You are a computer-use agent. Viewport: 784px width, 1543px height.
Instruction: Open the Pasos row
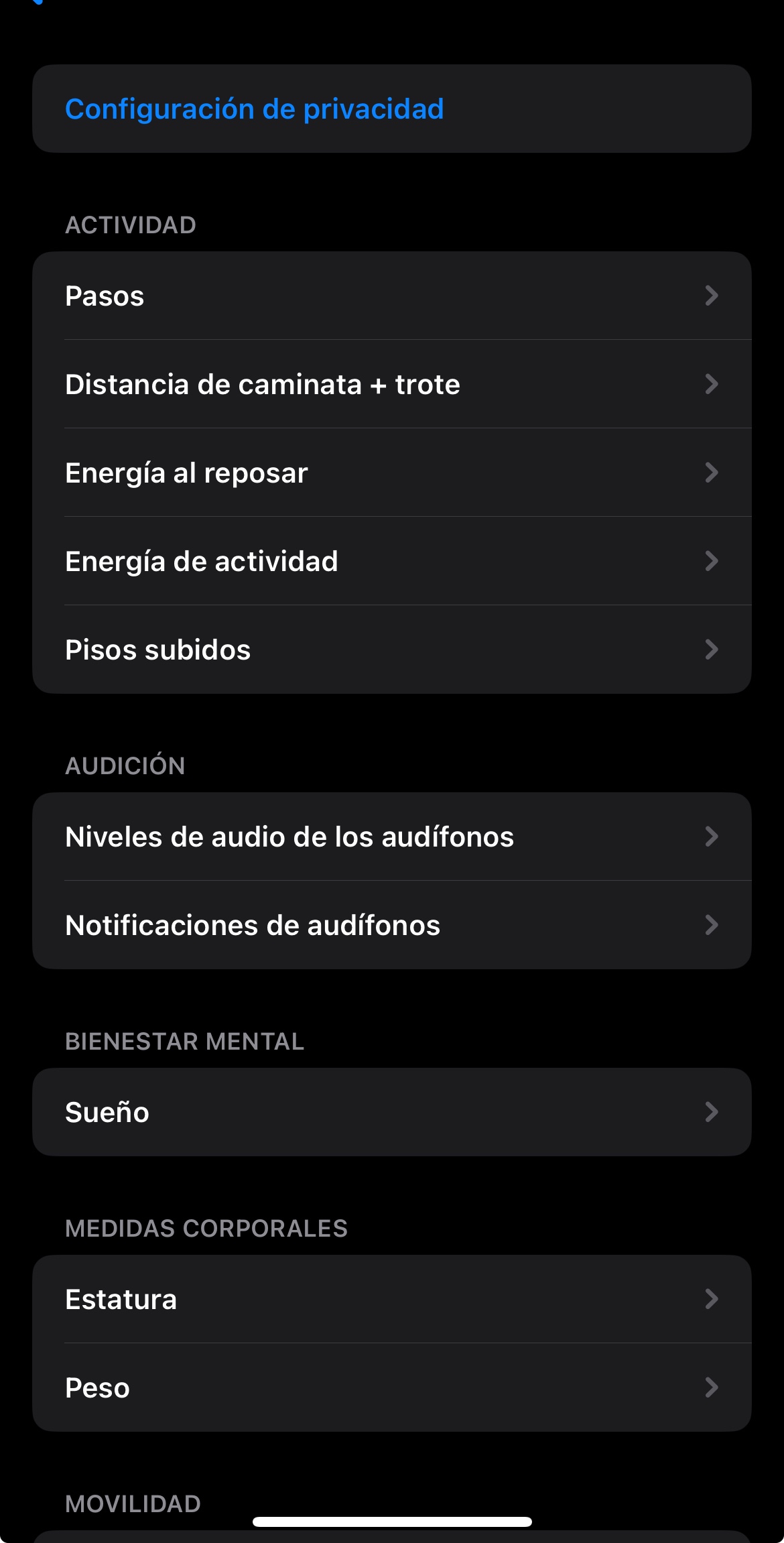pos(391,296)
